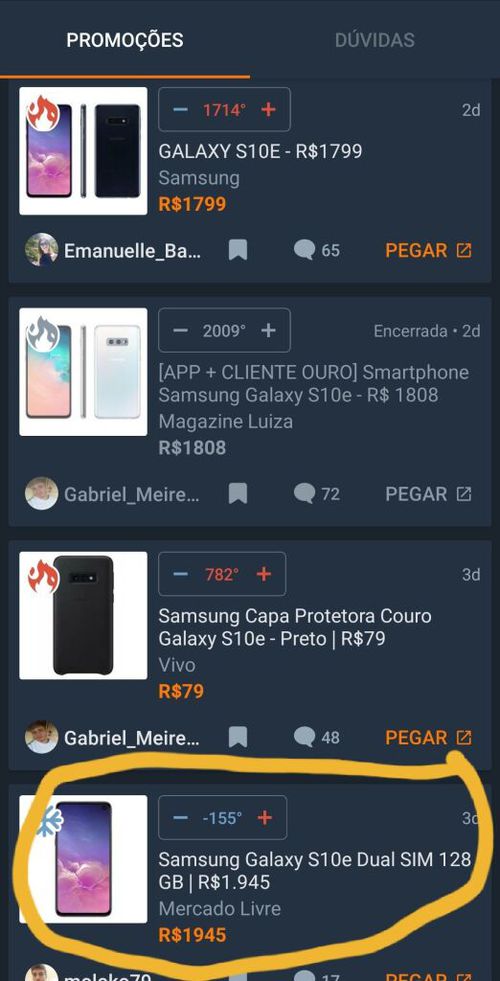500x981 pixels.
Task: Upvote the Magazine Luiza 2009° deal
Action: click(x=268, y=330)
